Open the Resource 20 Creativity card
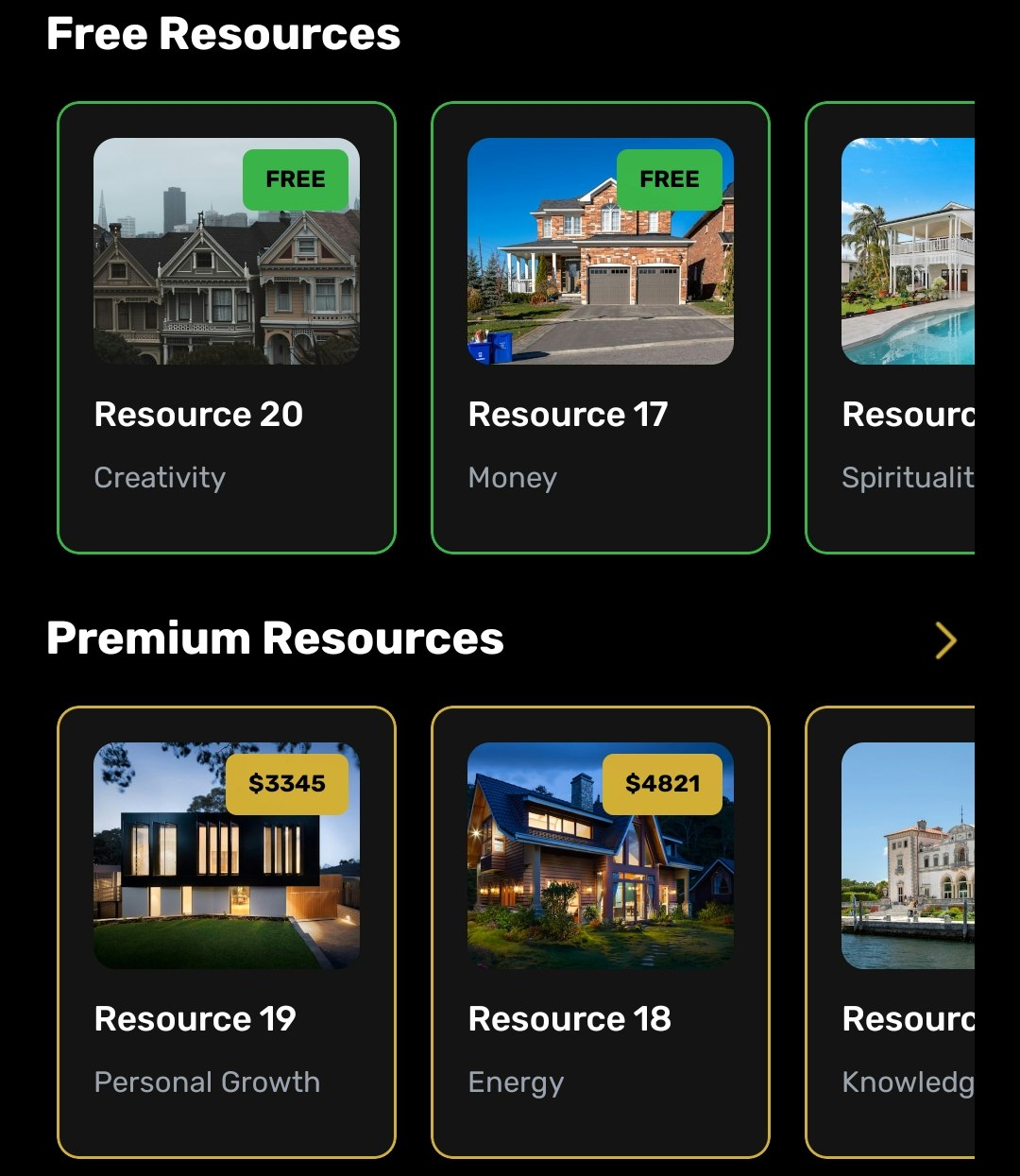Image resolution: width=1020 pixels, height=1176 pixels. pyautogui.click(x=227, y=327)
